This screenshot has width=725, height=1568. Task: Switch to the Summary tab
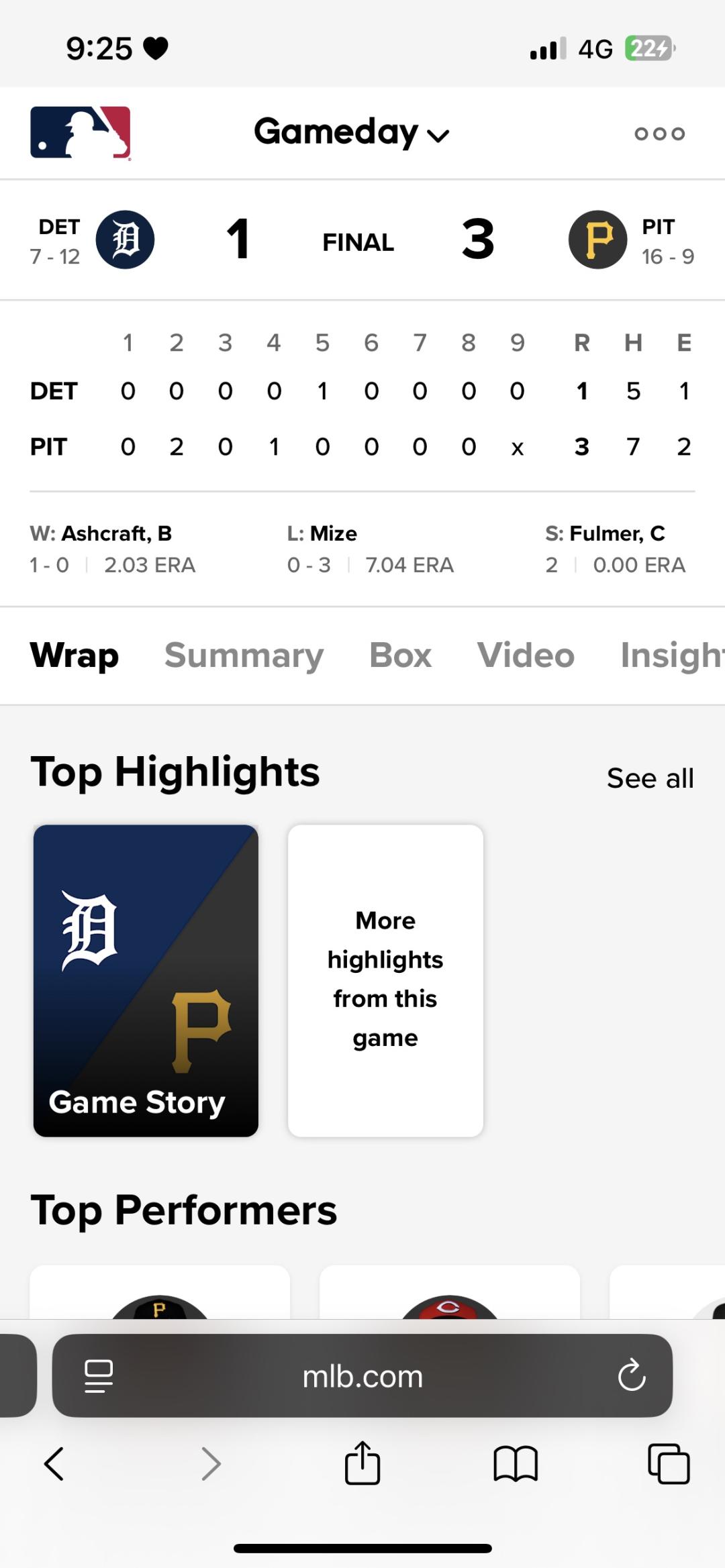point(244,655)
